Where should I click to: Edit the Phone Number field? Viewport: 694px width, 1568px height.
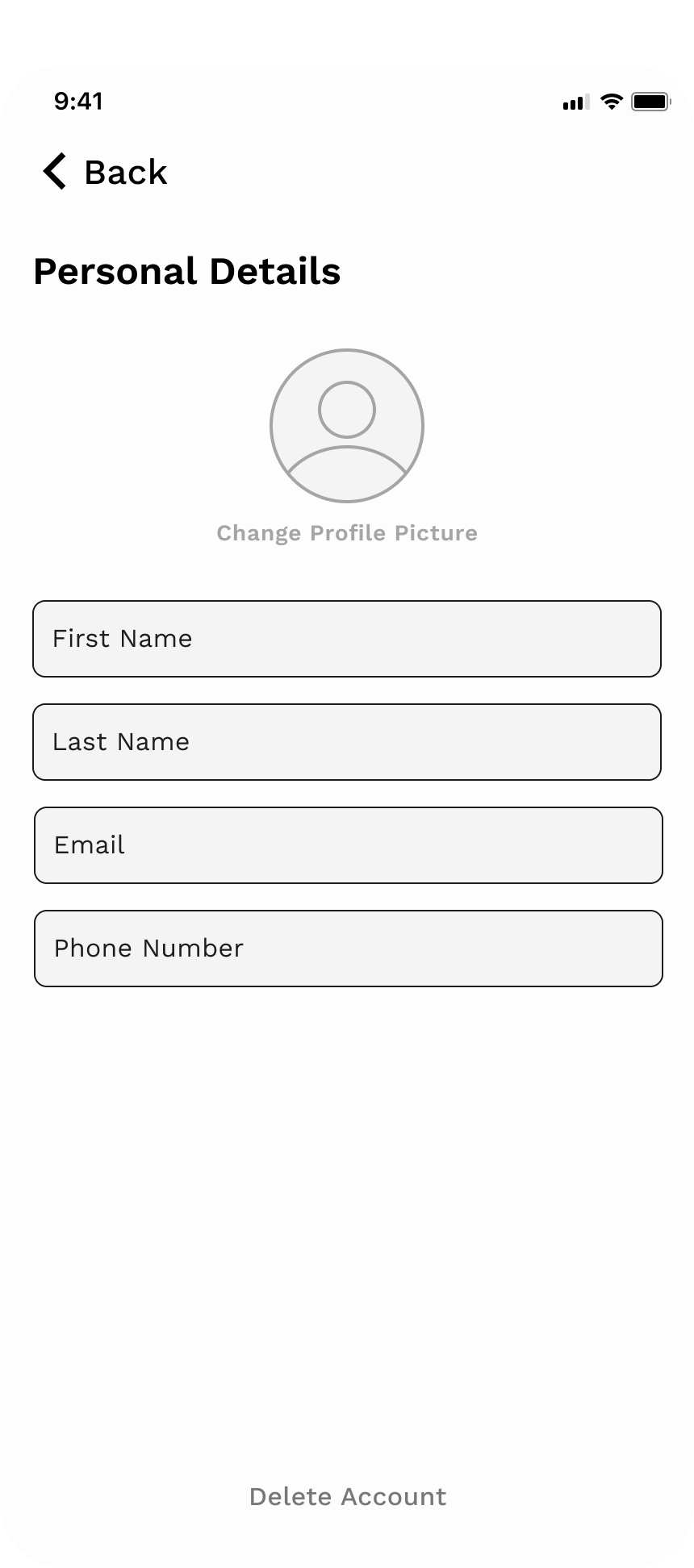tap(349, 949)
